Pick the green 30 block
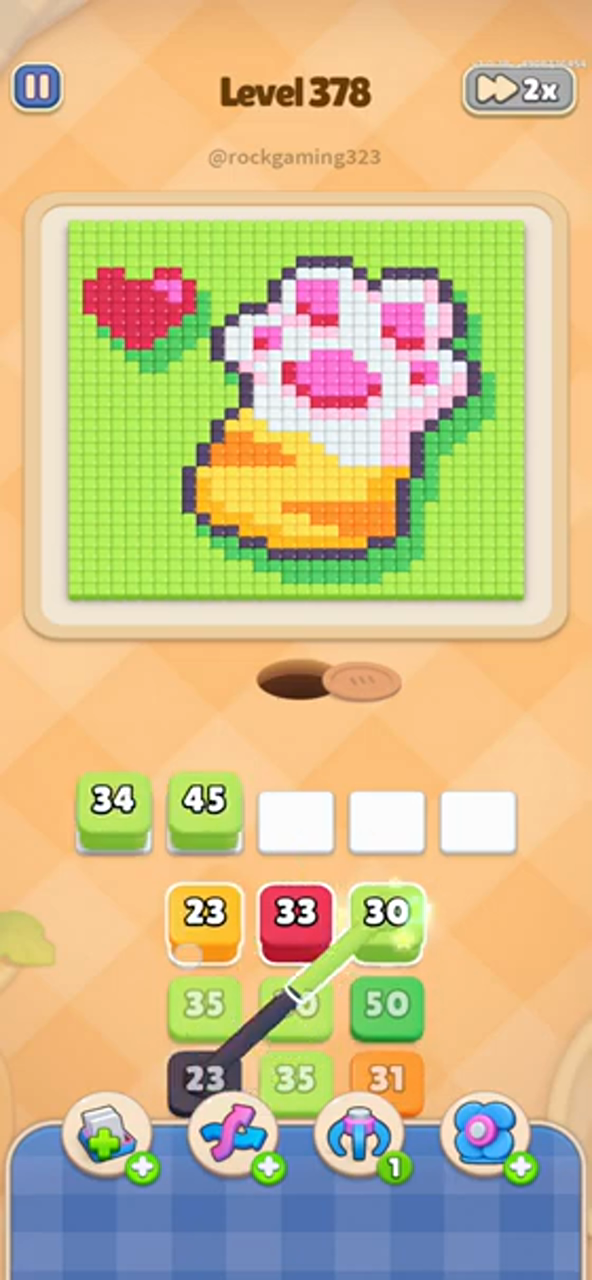Screen dimensions: 592x1280 click(x=387, y=921)
